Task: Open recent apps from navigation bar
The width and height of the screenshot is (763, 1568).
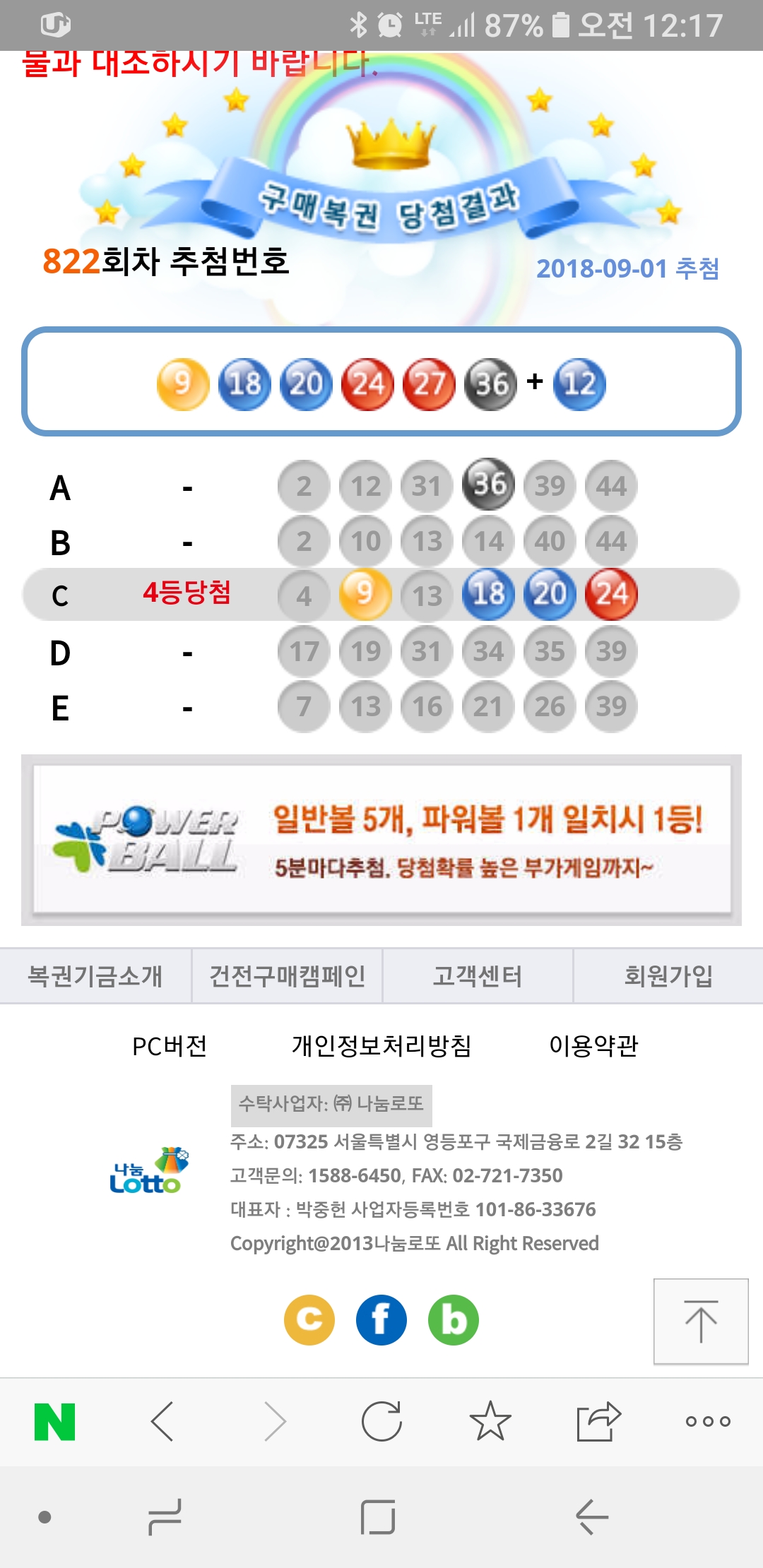Action: click(165, 1517)
